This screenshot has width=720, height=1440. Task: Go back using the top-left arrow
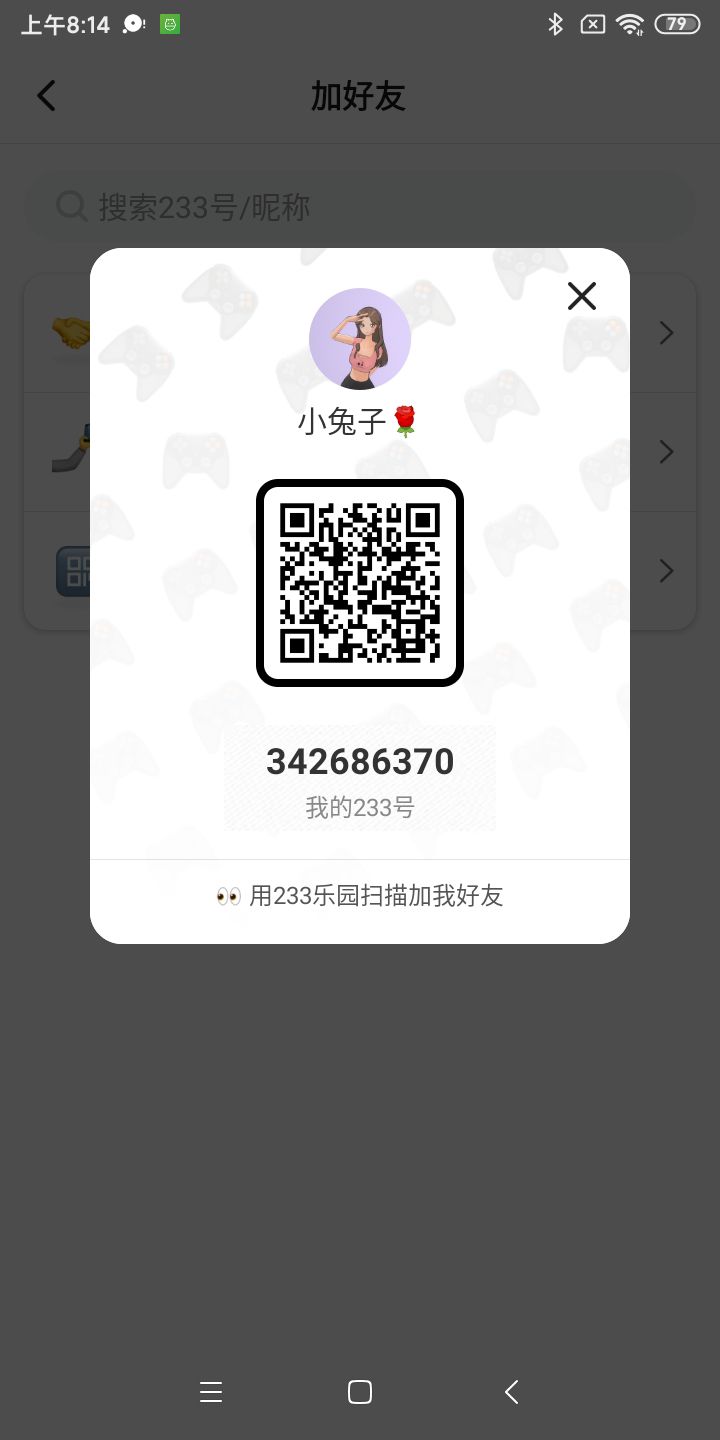pyautogui.click(x=46, y=96)
